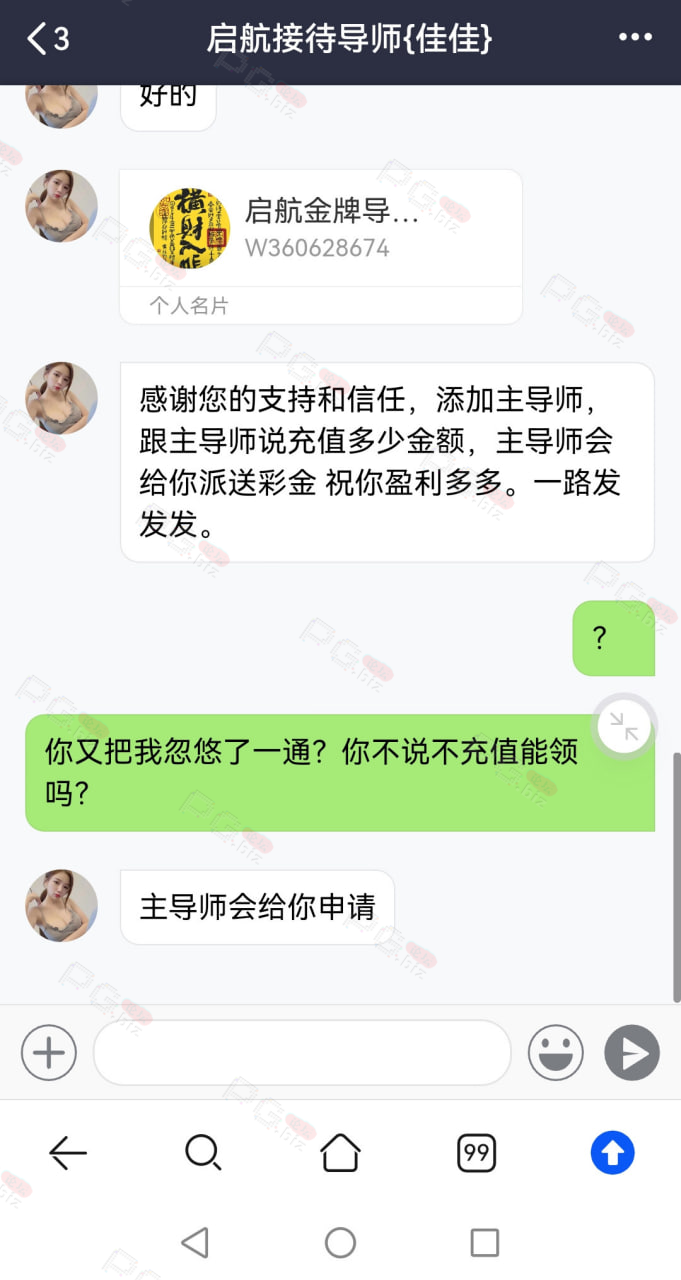Go back to the chat list

tap(47, 40)
